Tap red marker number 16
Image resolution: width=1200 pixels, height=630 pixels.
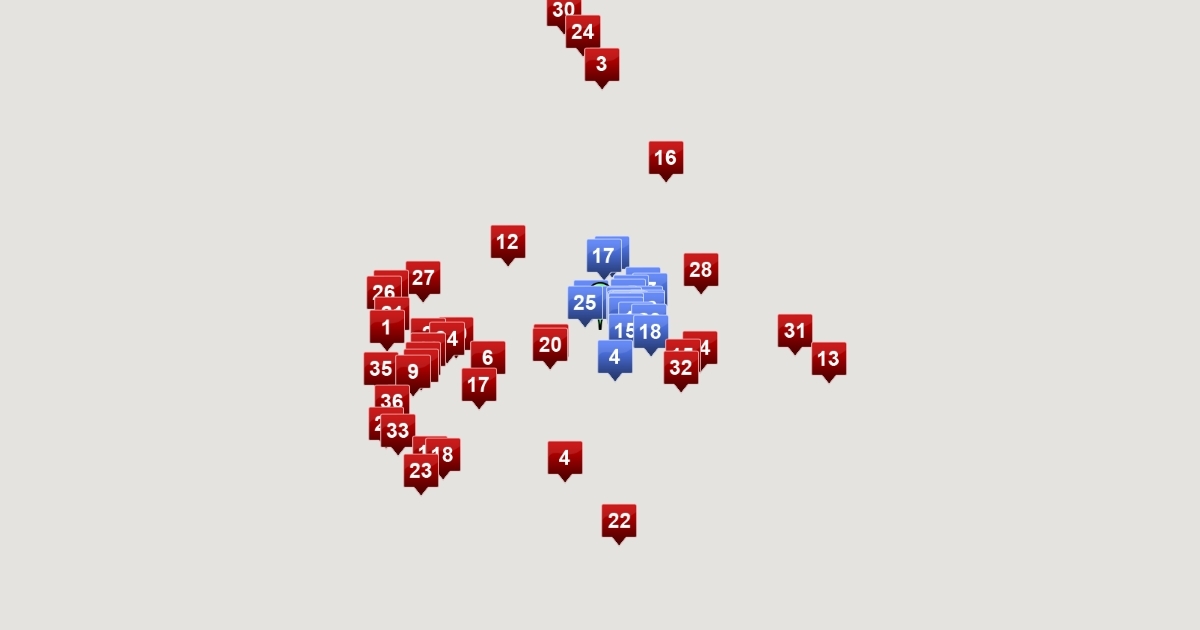tap(665, 158)
